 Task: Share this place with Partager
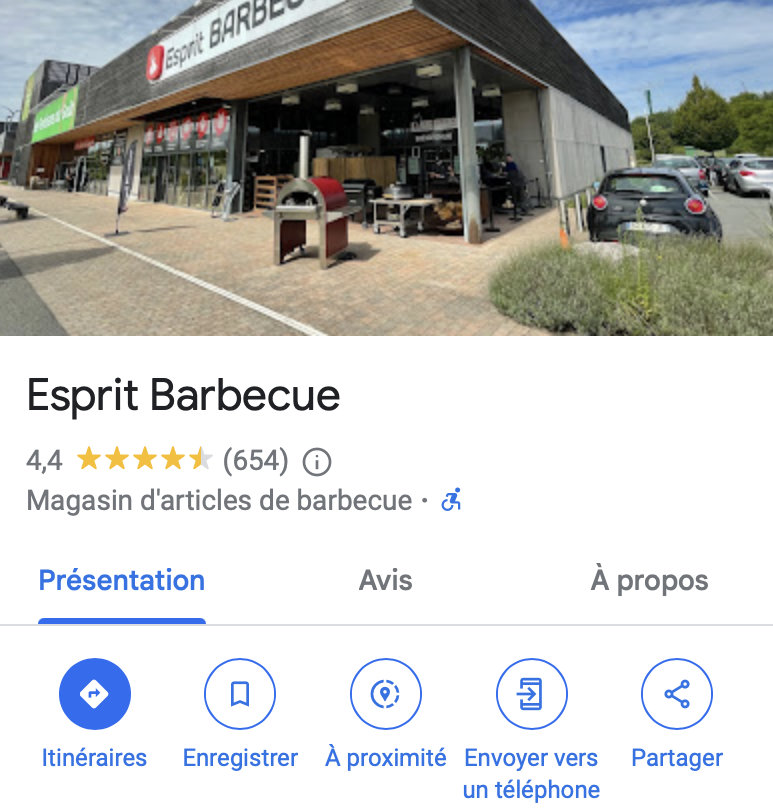pos(677,694)
